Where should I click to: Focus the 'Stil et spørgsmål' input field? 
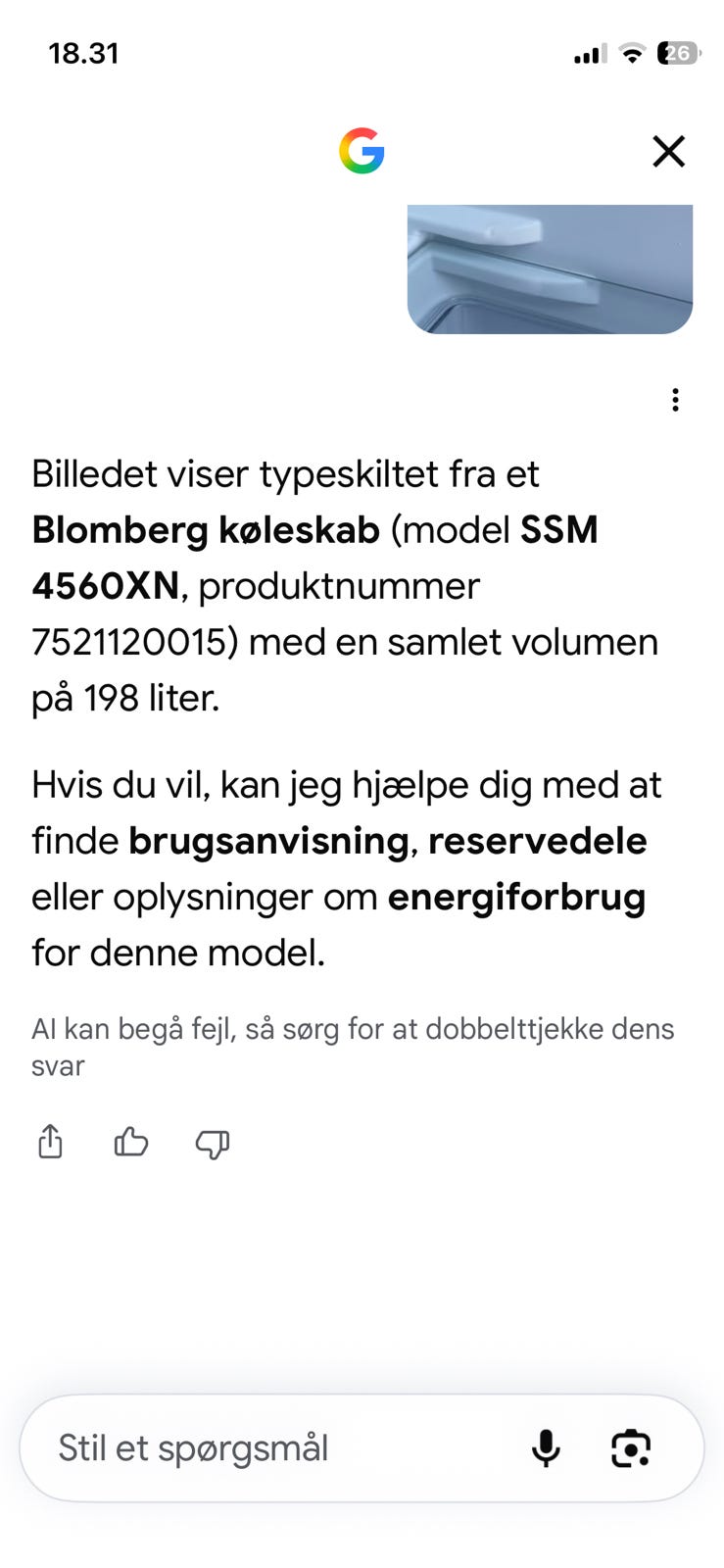pyautogui.click(x=274, y=1448)
